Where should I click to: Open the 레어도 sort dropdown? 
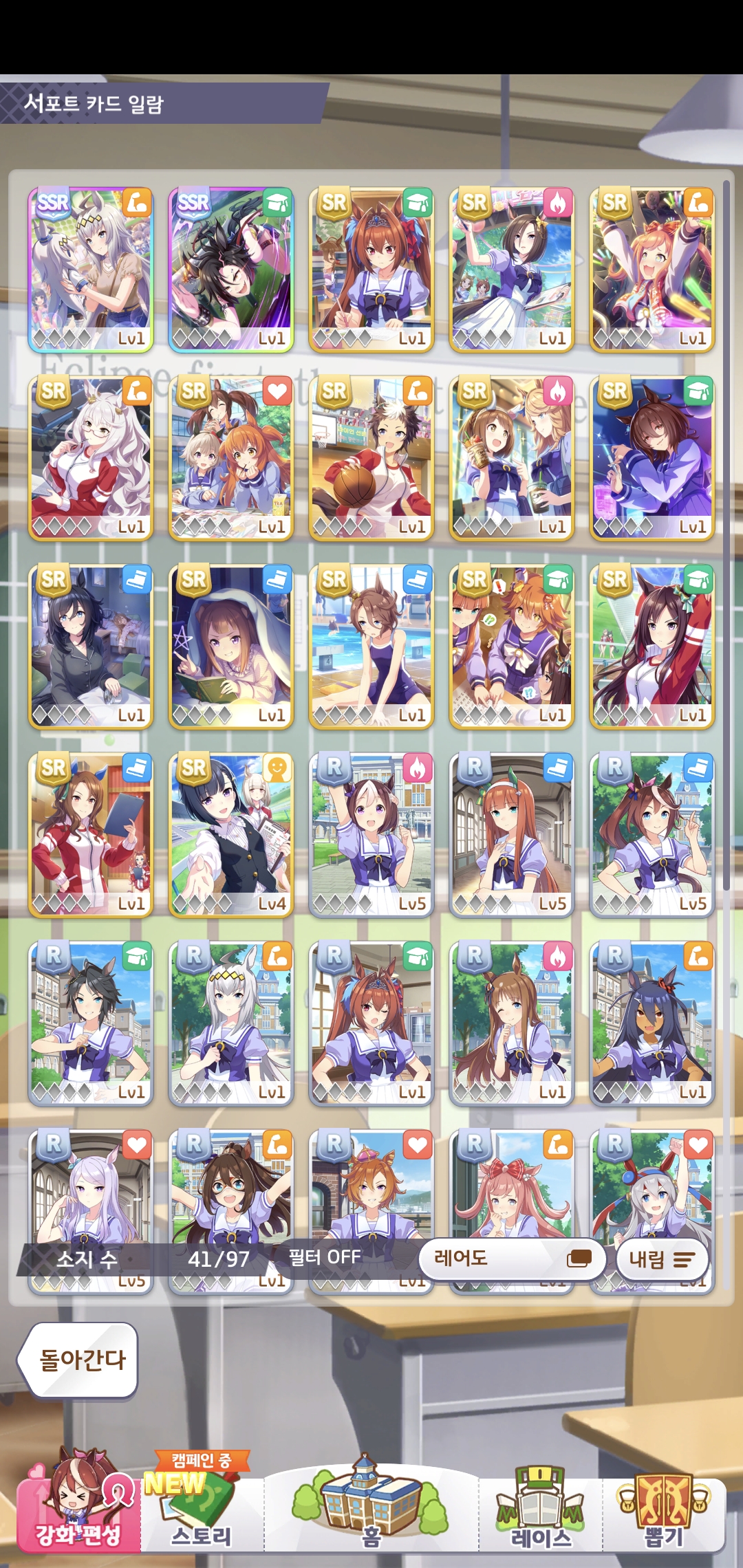512,1259
